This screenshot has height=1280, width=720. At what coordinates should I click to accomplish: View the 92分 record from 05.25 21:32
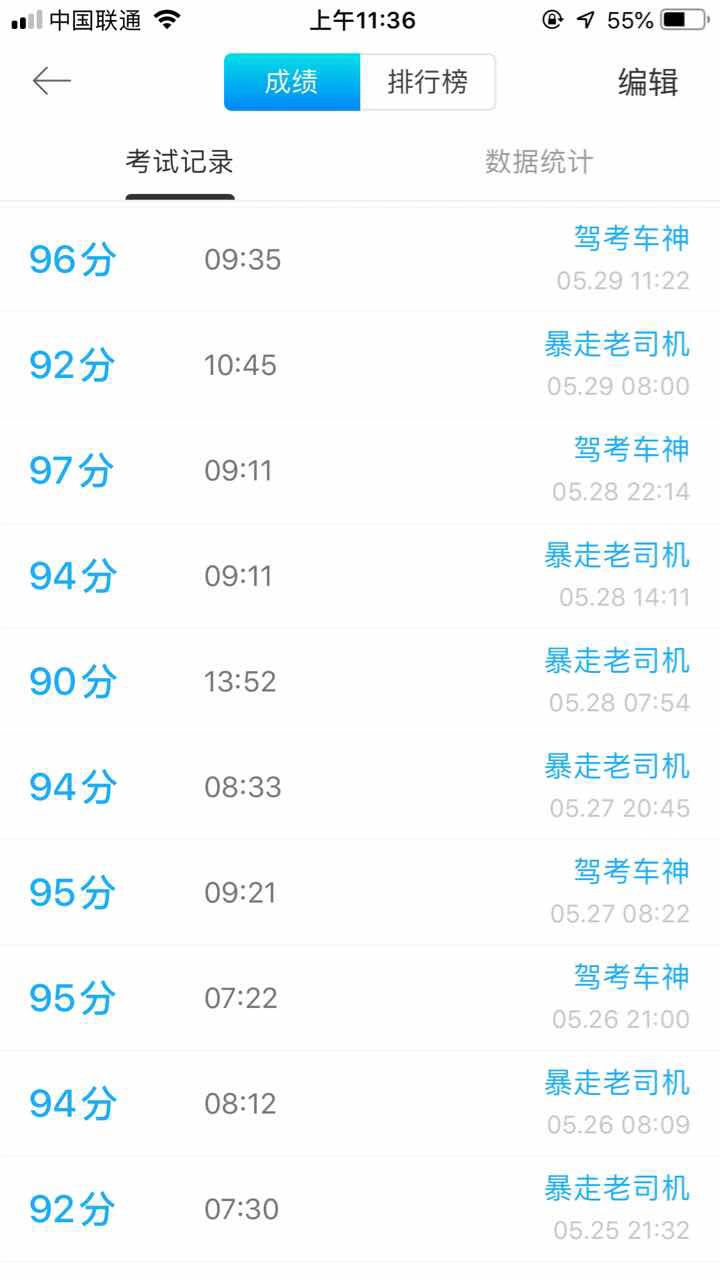(x=360, y=1209)
